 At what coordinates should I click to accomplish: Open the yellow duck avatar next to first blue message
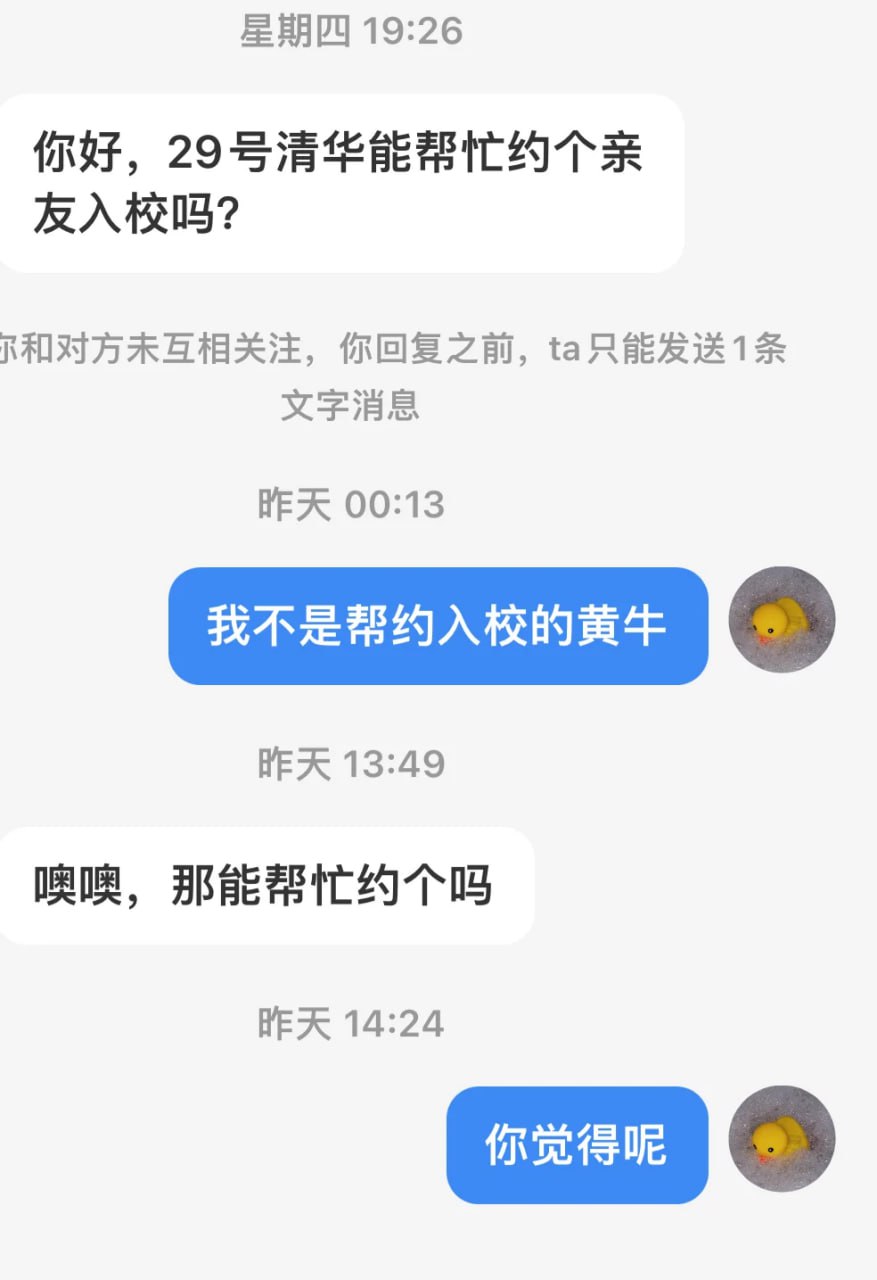(x=781, y=620)
